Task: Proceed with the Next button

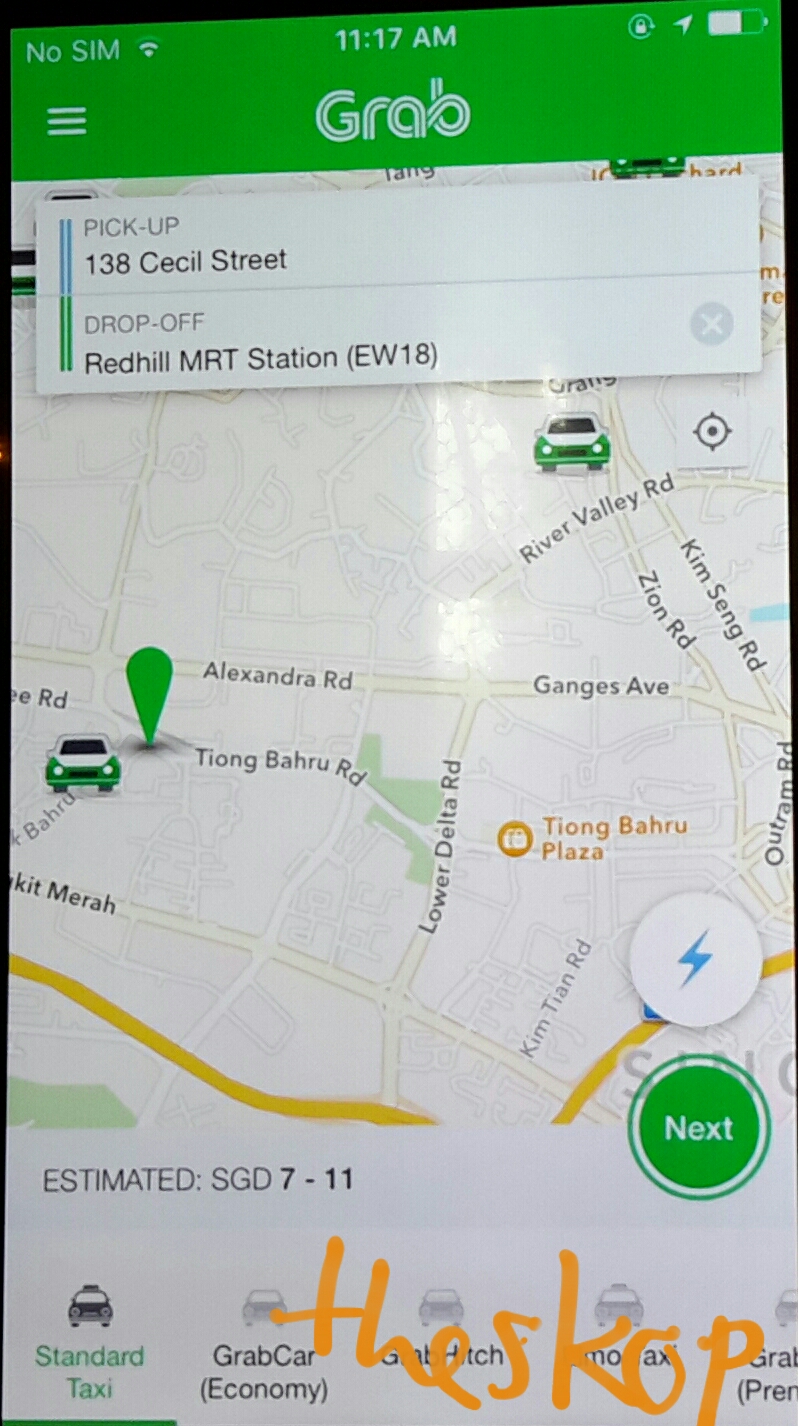Action: coord(699,1128)
